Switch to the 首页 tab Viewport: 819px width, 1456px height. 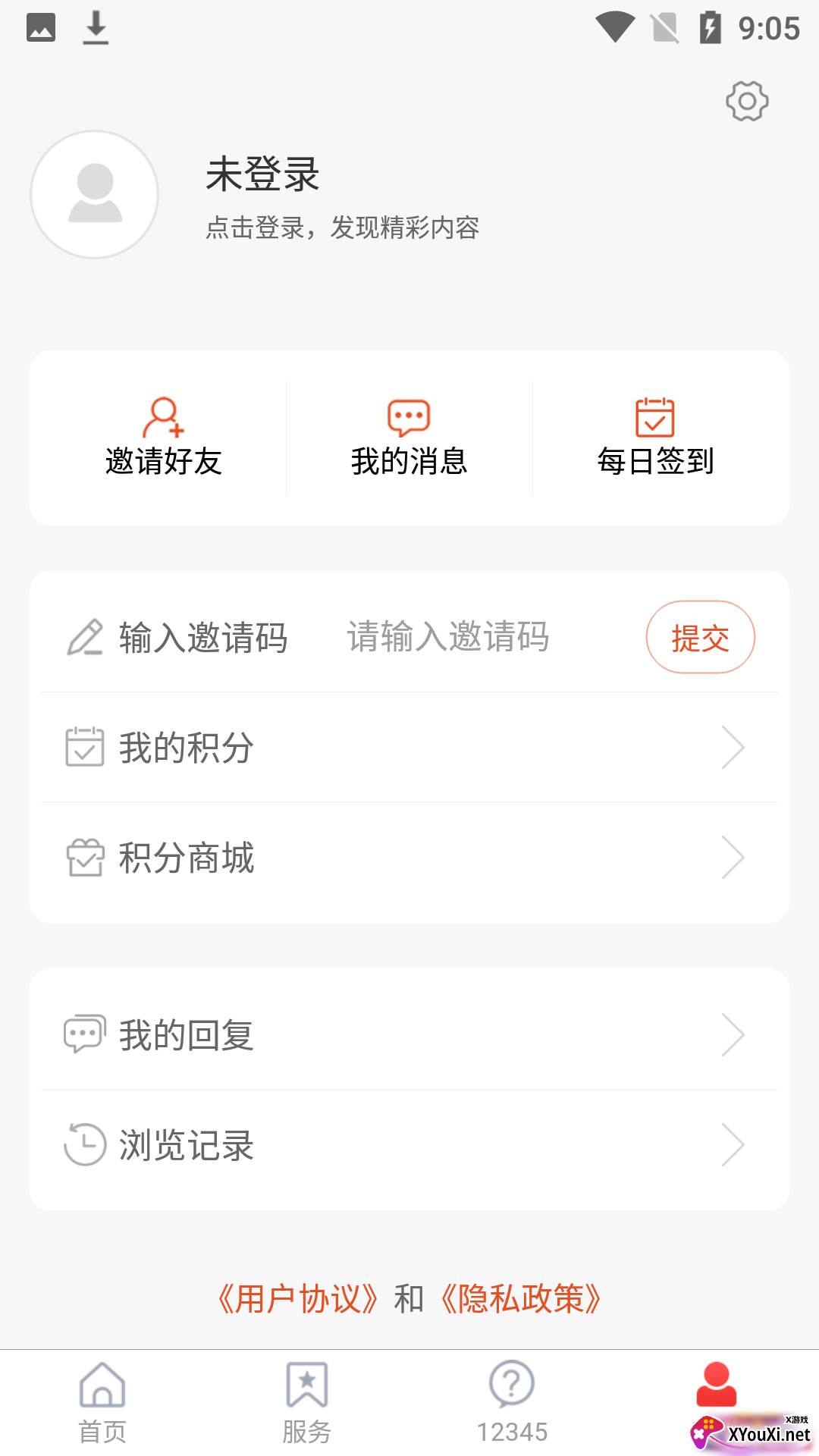point(102,1403)
